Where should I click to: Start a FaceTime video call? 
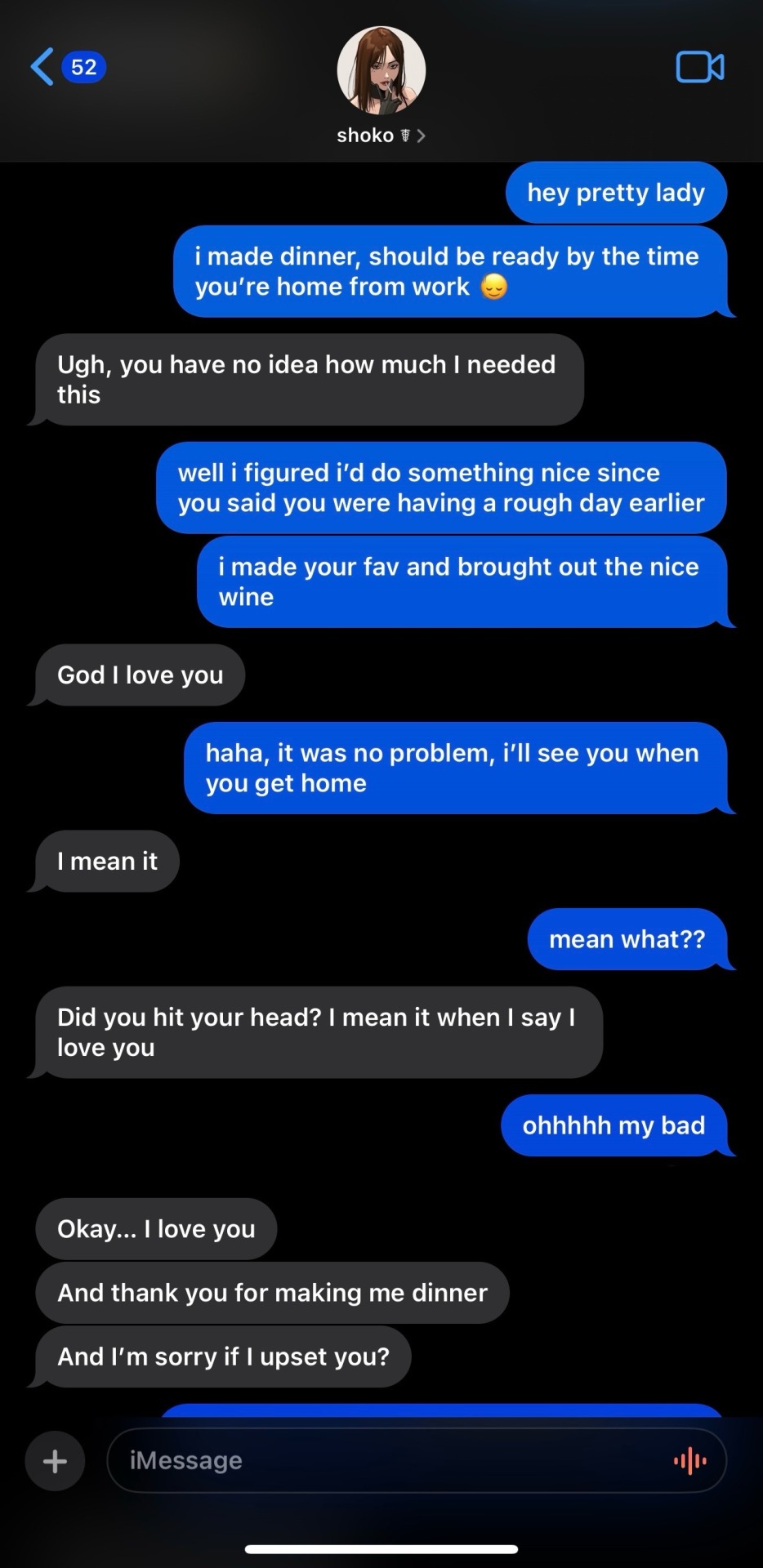point(699,67)
